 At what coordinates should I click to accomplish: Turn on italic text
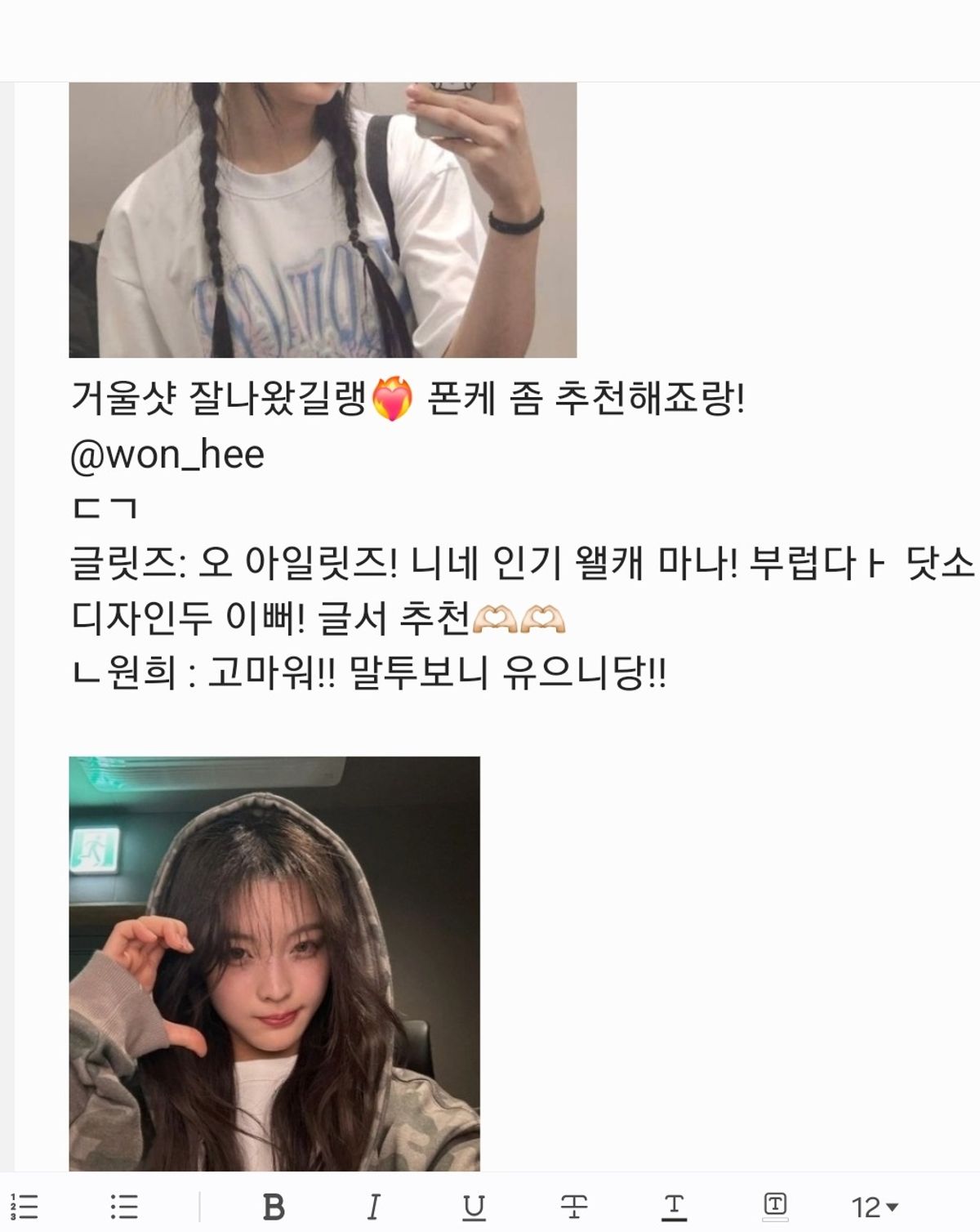point(373,1206)
